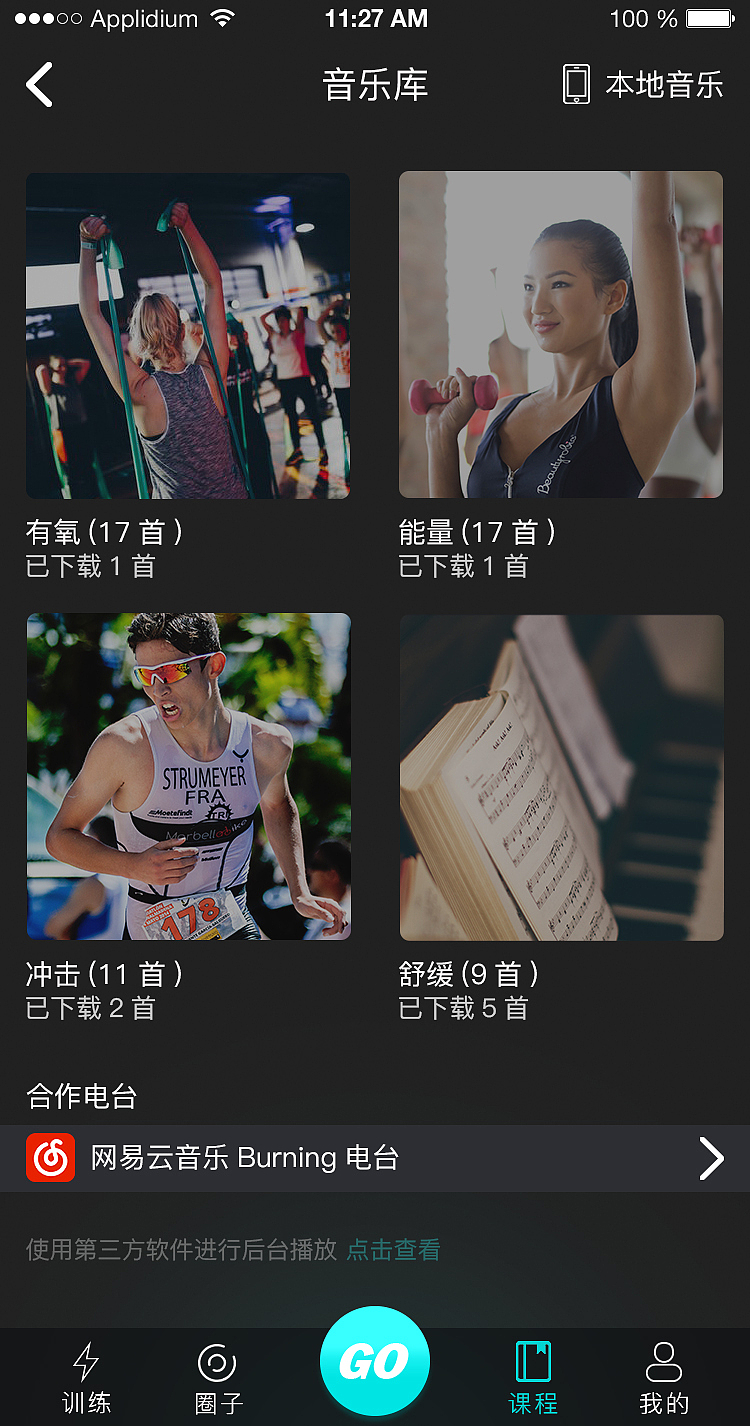Viewport: 750px width, 1426px height.
Task: Select the 能量 playlist cover
Action: (x=561, y=335)
